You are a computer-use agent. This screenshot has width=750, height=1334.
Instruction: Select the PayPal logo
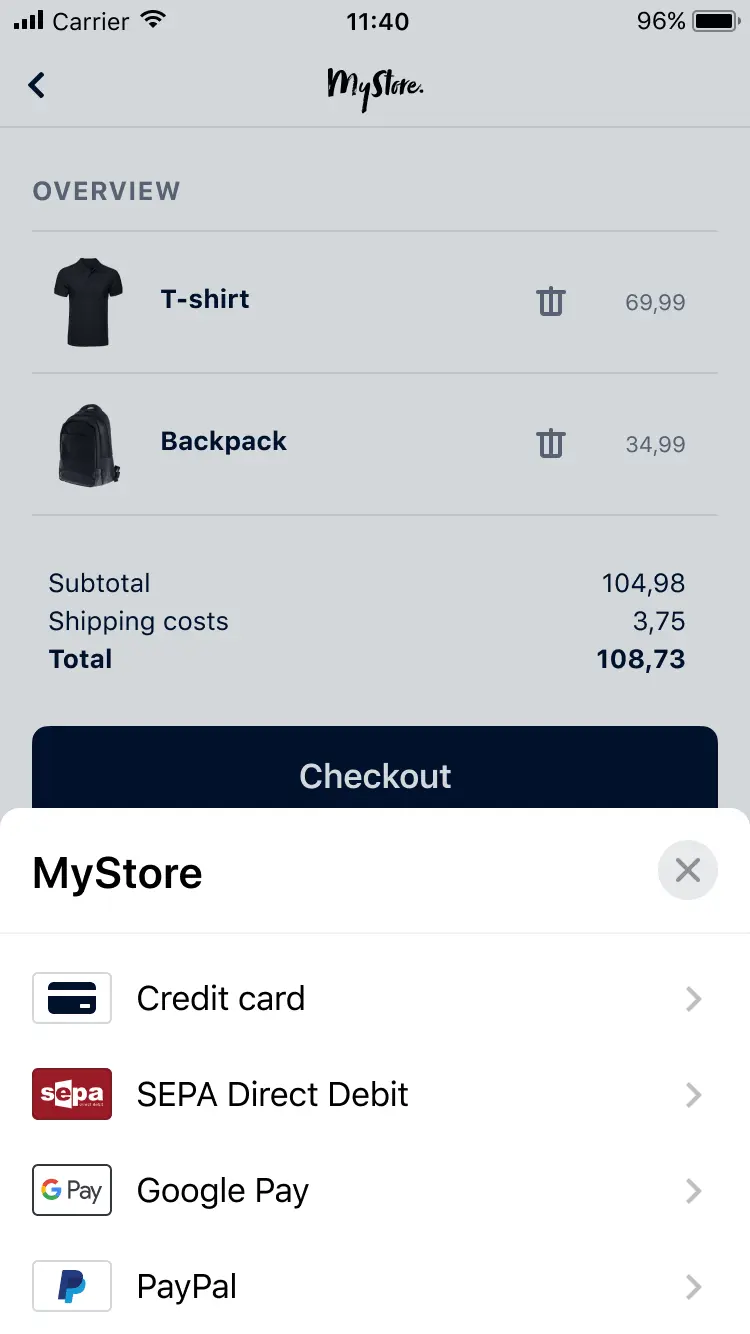tap(71, 1286)
